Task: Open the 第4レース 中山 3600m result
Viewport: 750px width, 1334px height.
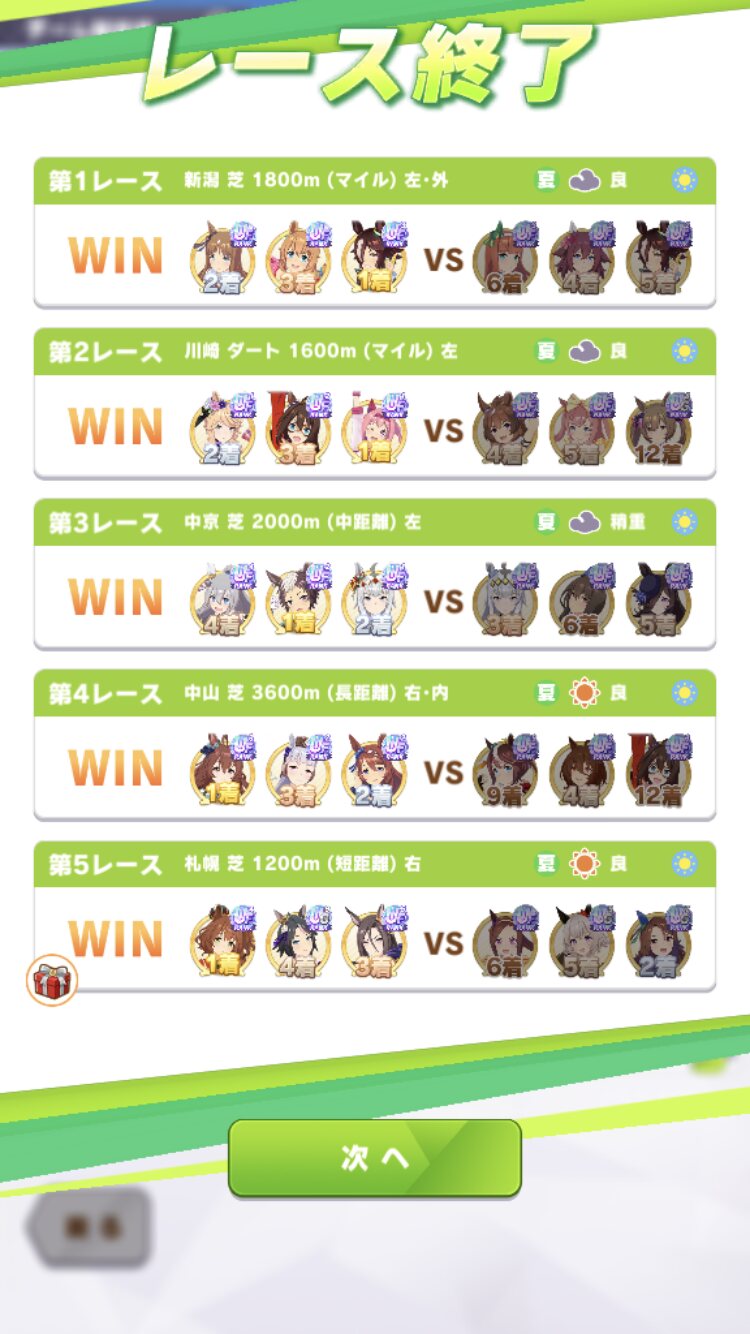Action: pyautogui.click(x=374, y=745)
